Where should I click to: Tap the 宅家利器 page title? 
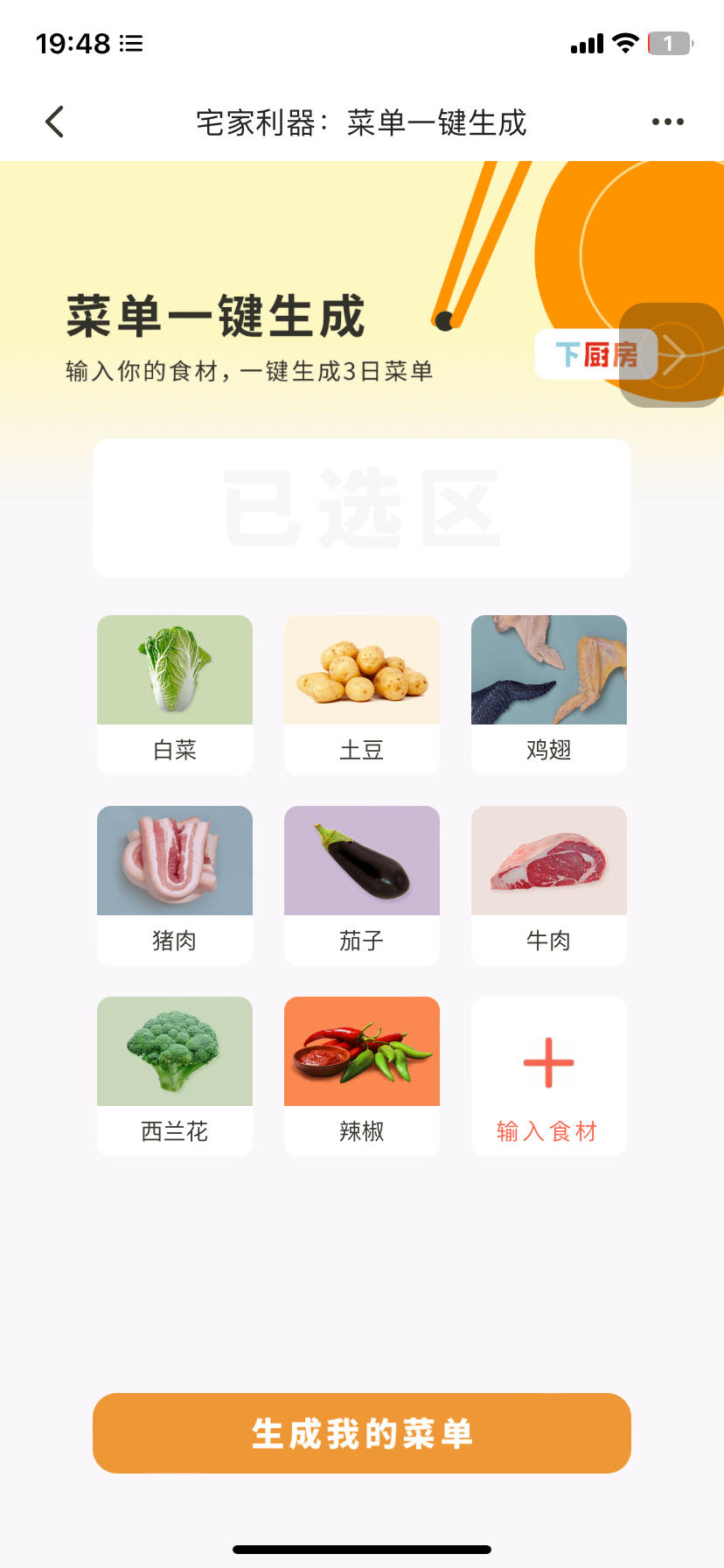coord(362,122)
